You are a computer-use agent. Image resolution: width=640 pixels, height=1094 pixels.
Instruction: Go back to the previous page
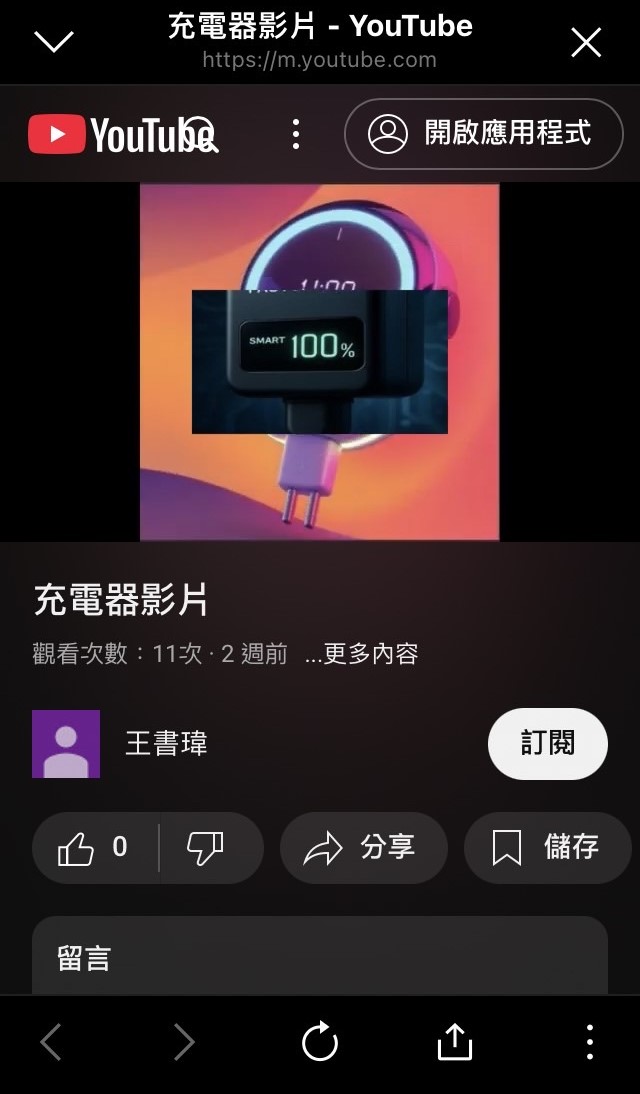coord(52,1043)
